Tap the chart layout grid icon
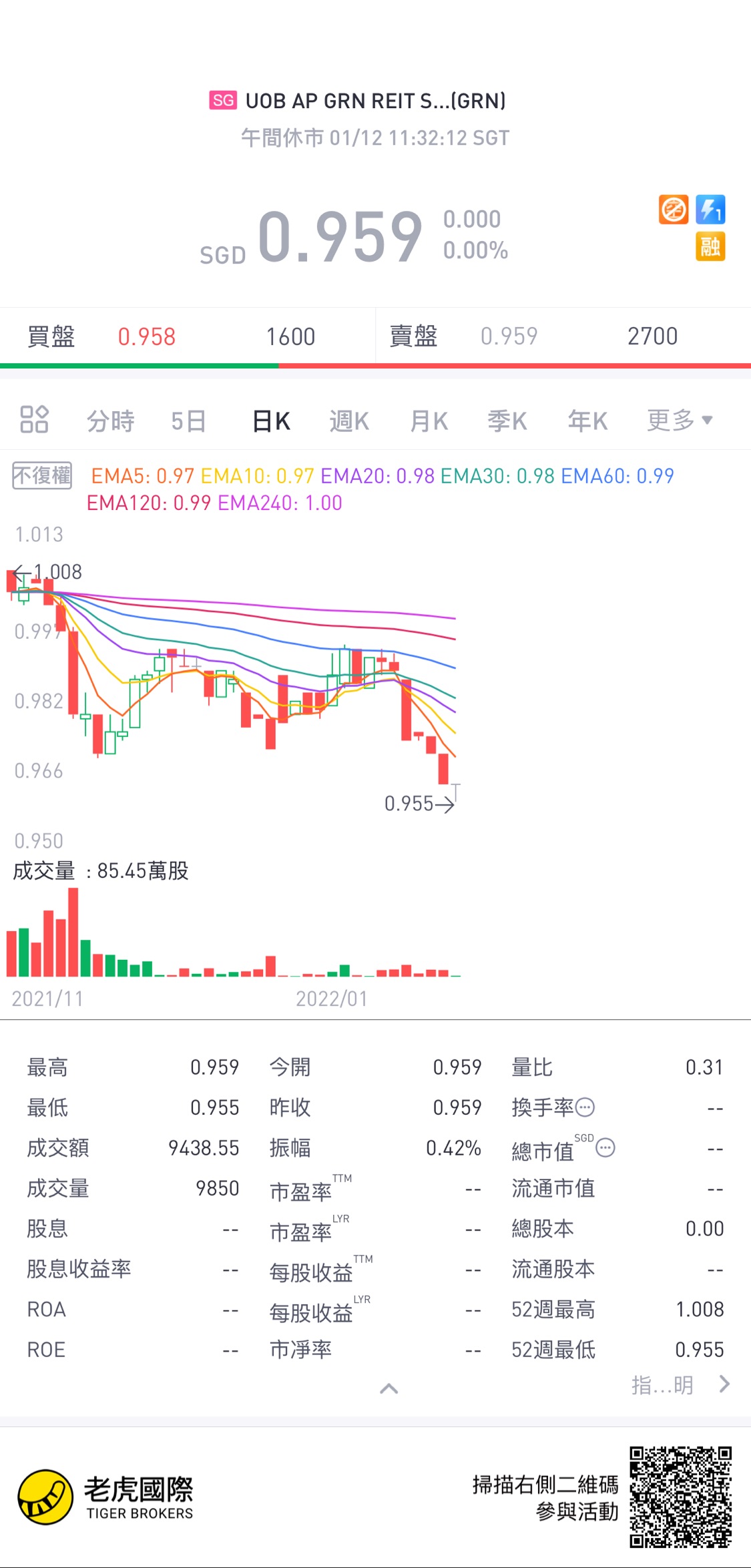This screenshot has height=1568, width=751. click(34, 420)
